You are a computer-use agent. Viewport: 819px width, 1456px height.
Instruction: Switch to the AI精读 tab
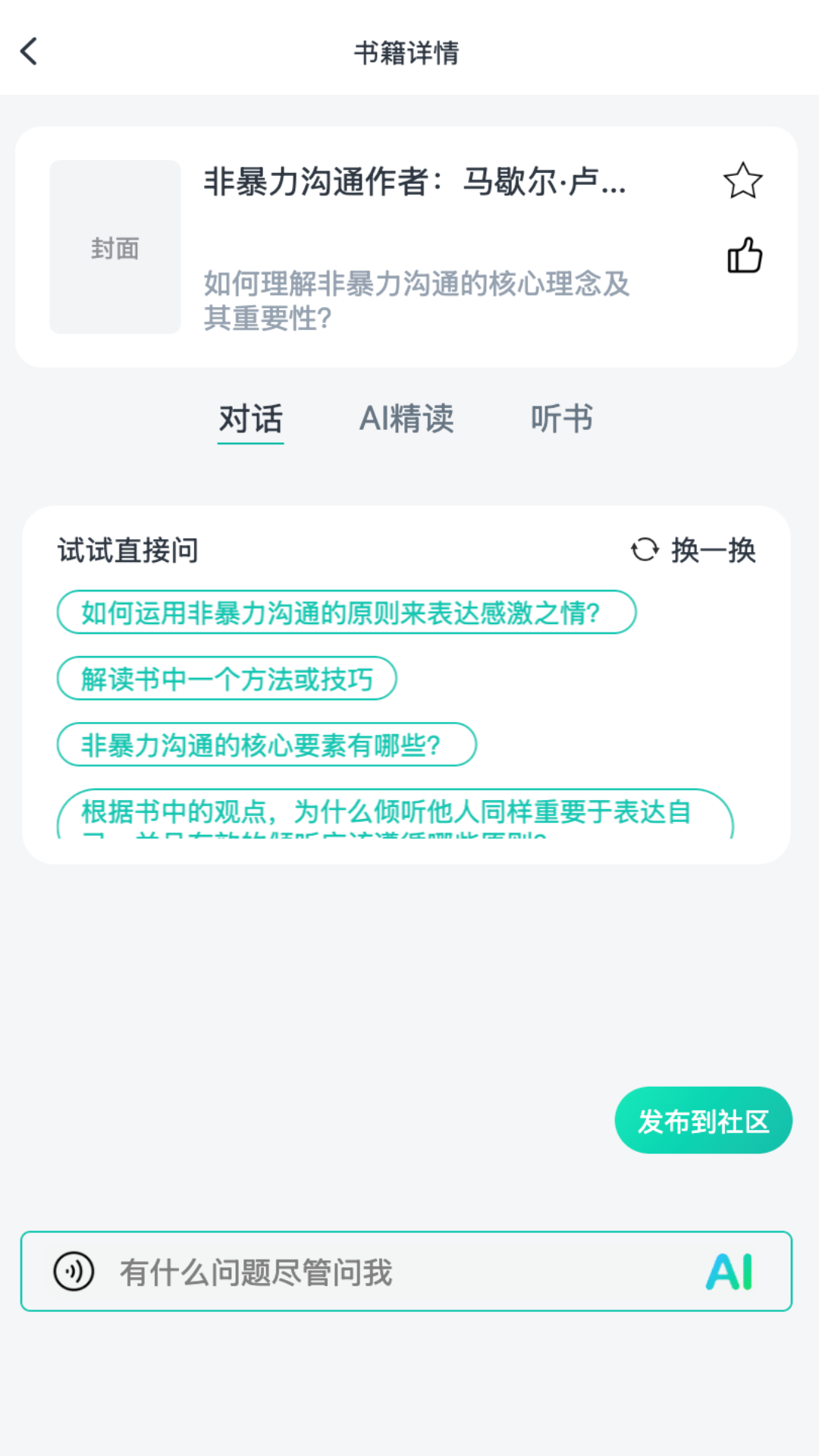[408, 419]
